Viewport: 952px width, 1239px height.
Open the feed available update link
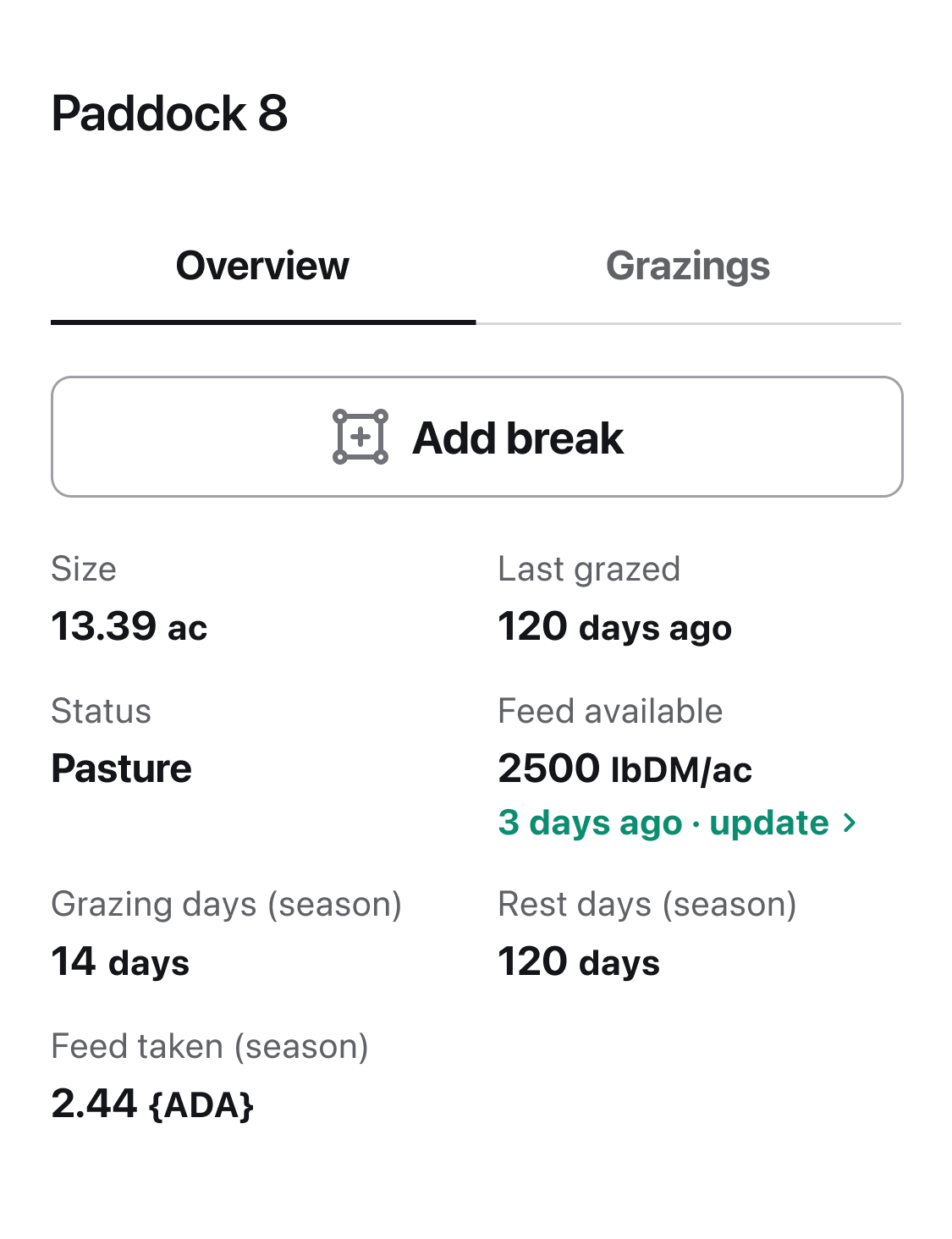click(678, 823)
